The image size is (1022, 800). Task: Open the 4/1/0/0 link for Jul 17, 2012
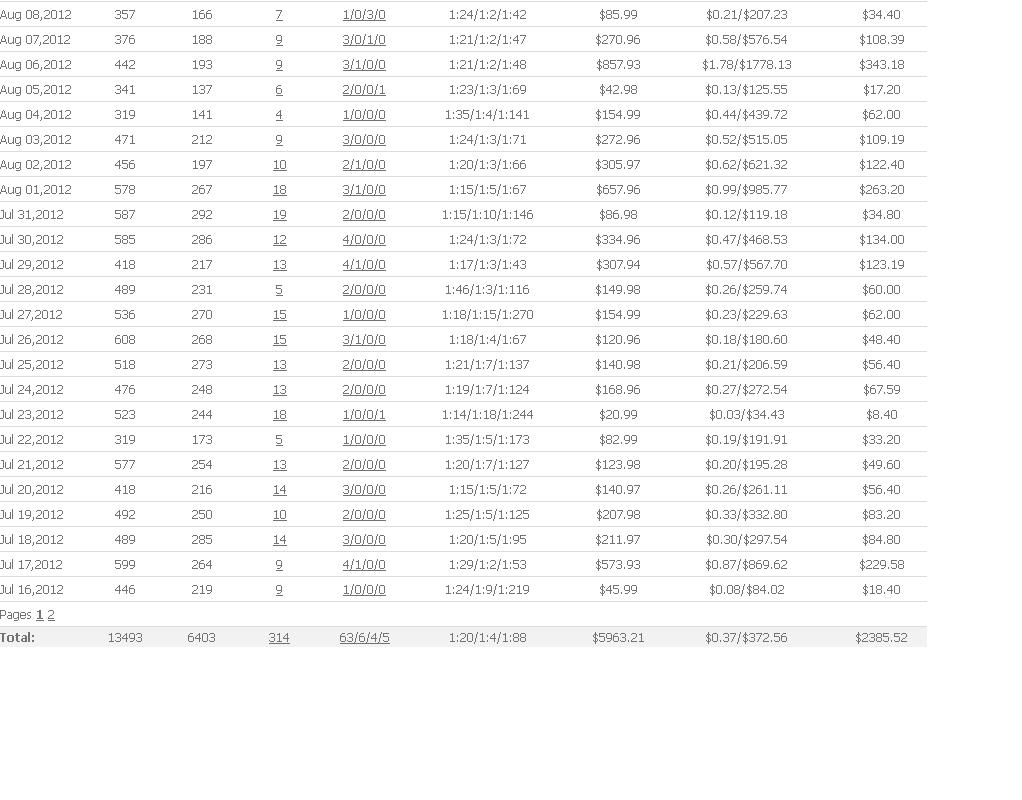click(x=364, y=565)
